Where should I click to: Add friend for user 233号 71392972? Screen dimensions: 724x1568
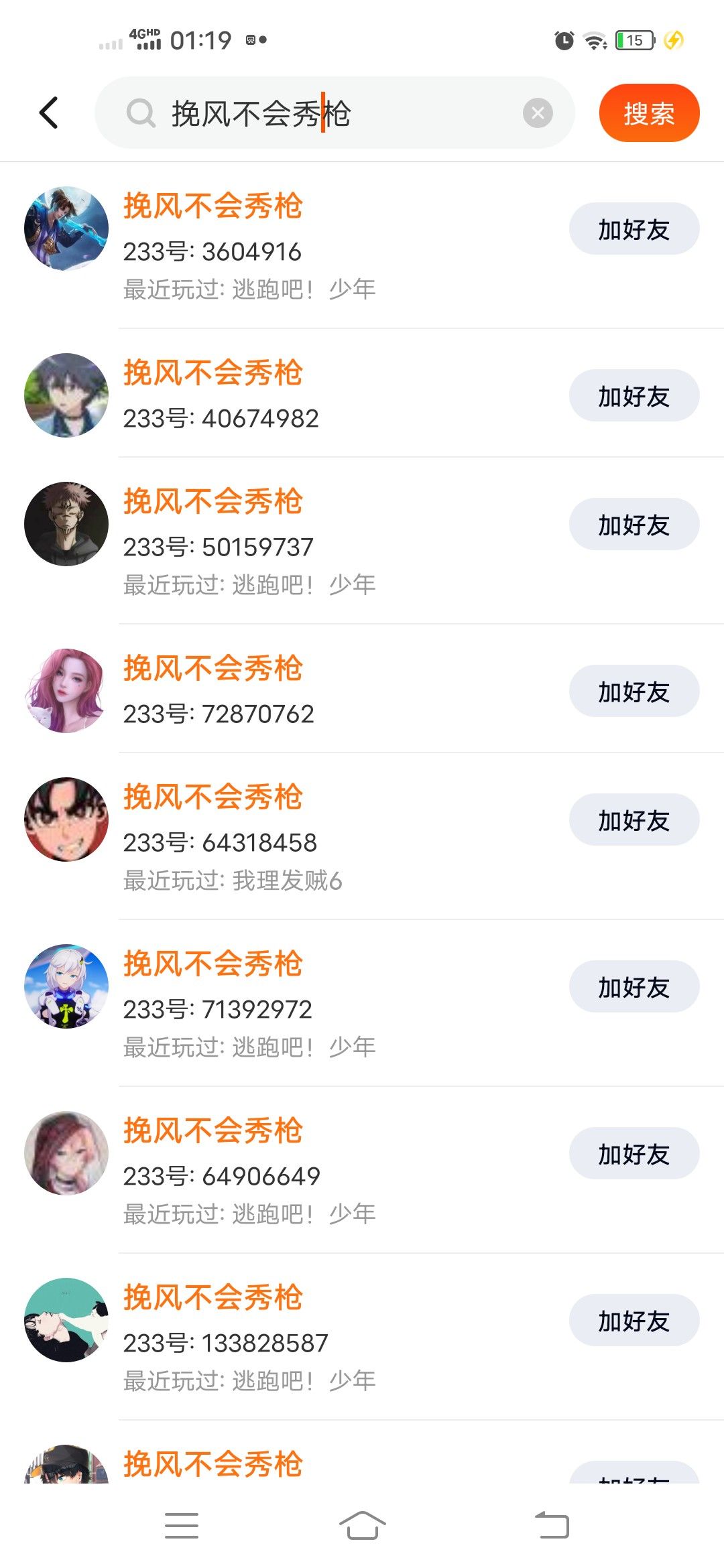click(633, 987)
